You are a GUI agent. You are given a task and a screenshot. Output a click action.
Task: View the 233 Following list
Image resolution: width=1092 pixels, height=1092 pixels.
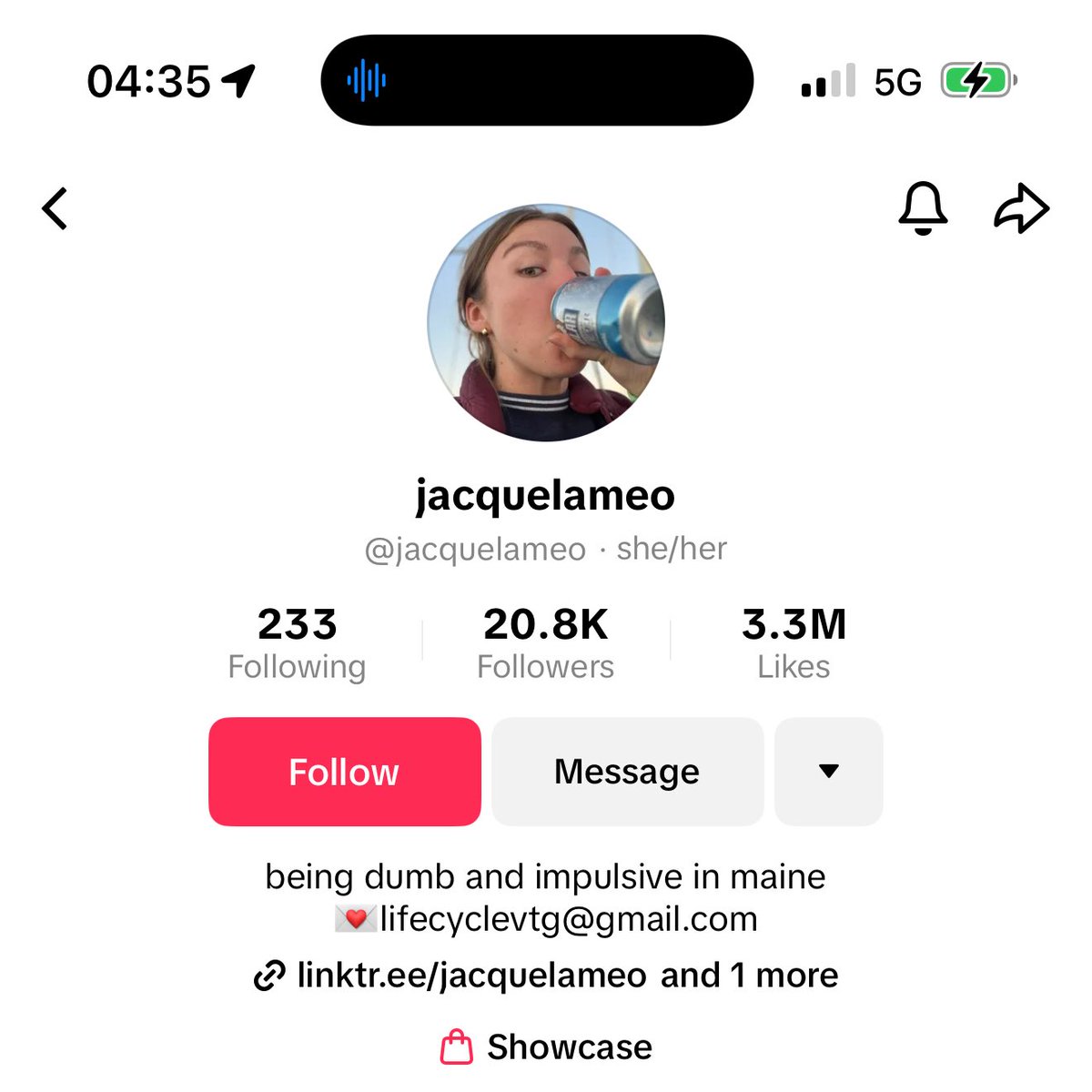tap(297, 643)
